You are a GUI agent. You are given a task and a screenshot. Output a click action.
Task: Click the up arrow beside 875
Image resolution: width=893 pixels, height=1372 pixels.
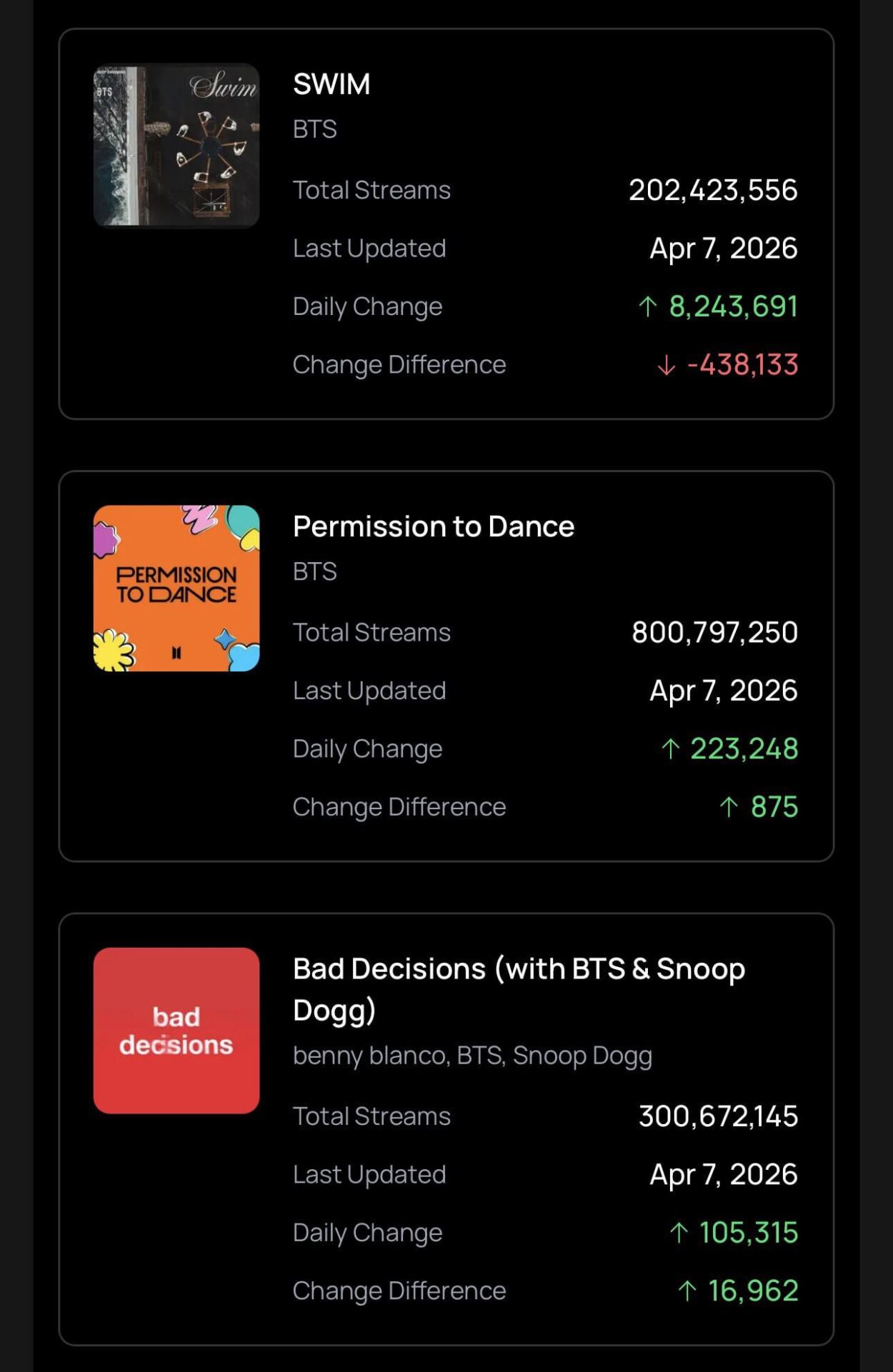(x=728, y=807)
